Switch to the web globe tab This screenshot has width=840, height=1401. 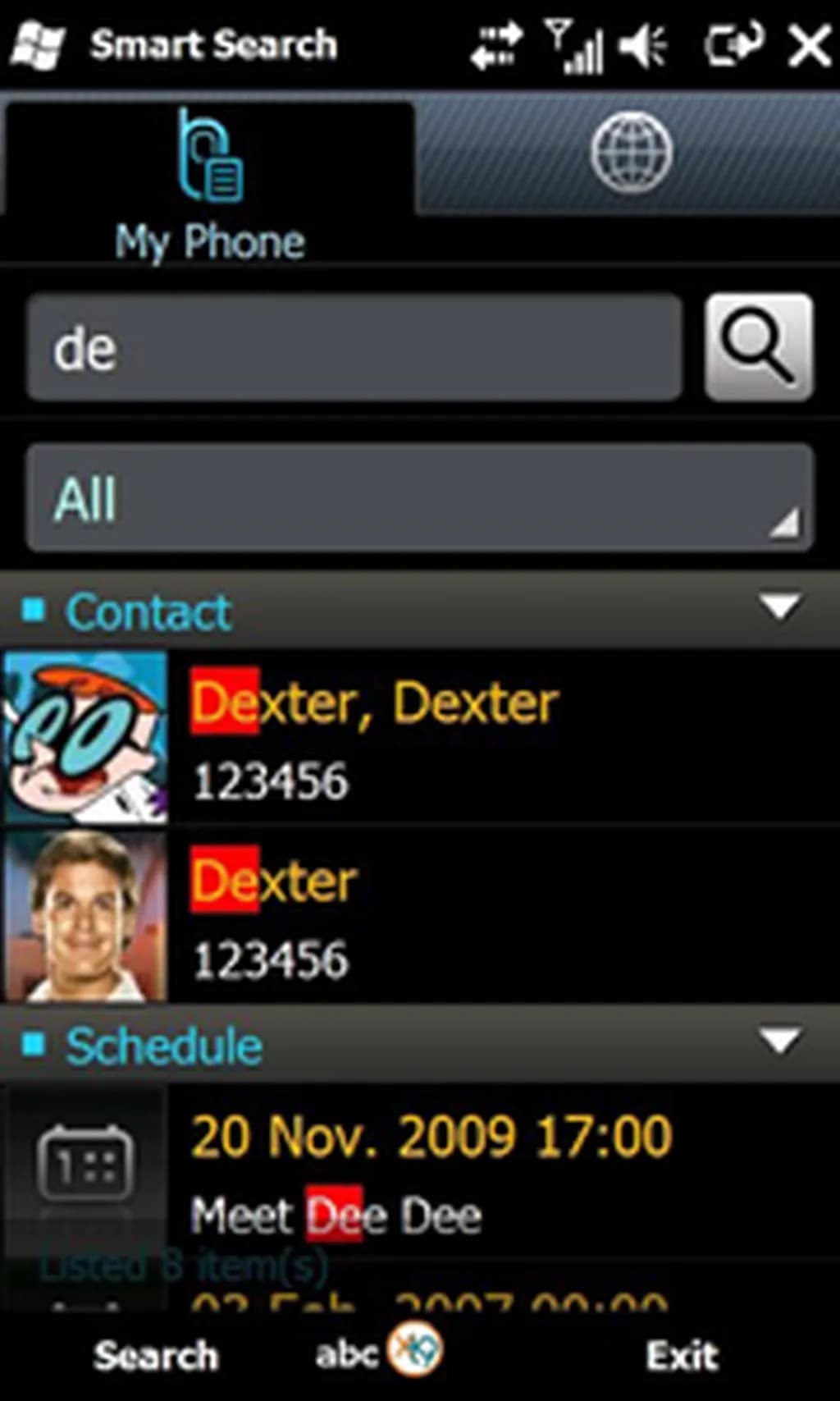631,153
